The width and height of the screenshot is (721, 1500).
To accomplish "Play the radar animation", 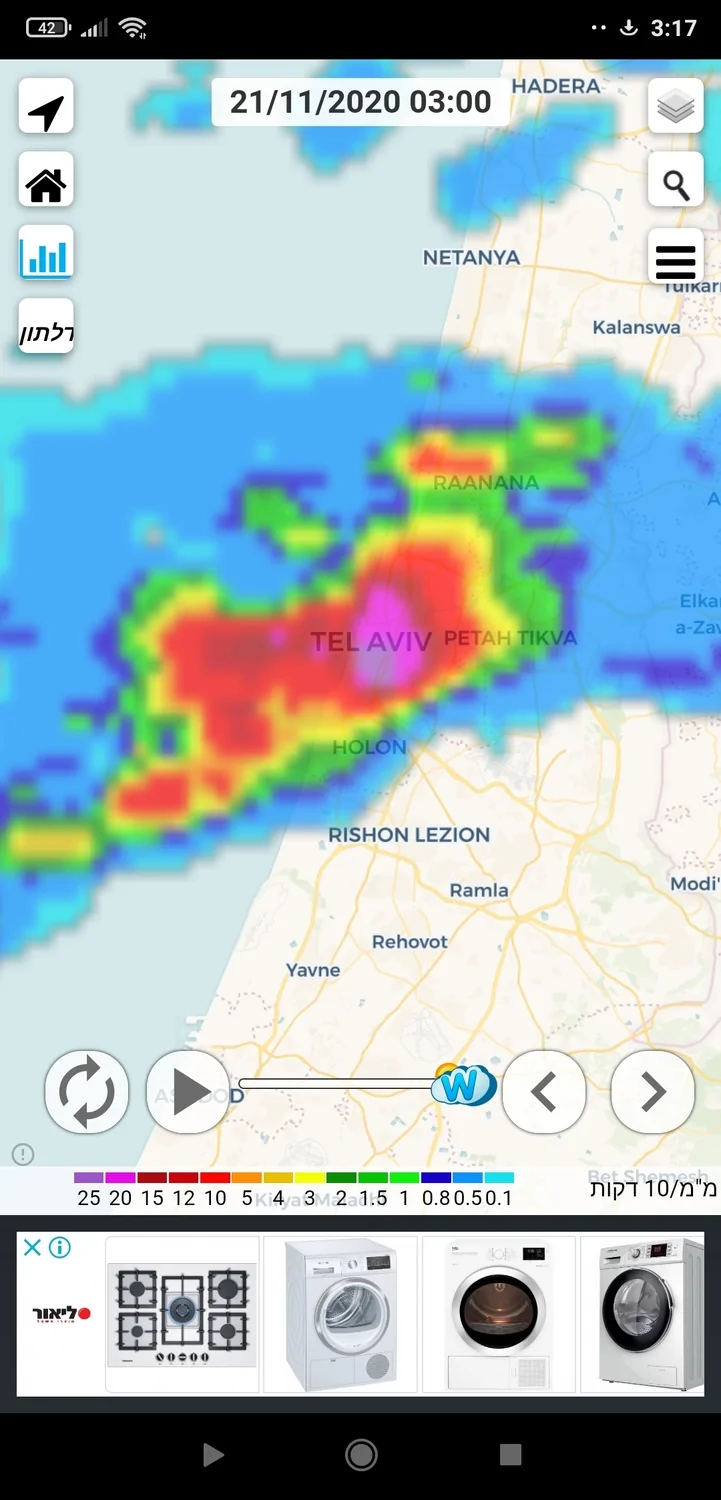I will click(x=189, y=1091).
